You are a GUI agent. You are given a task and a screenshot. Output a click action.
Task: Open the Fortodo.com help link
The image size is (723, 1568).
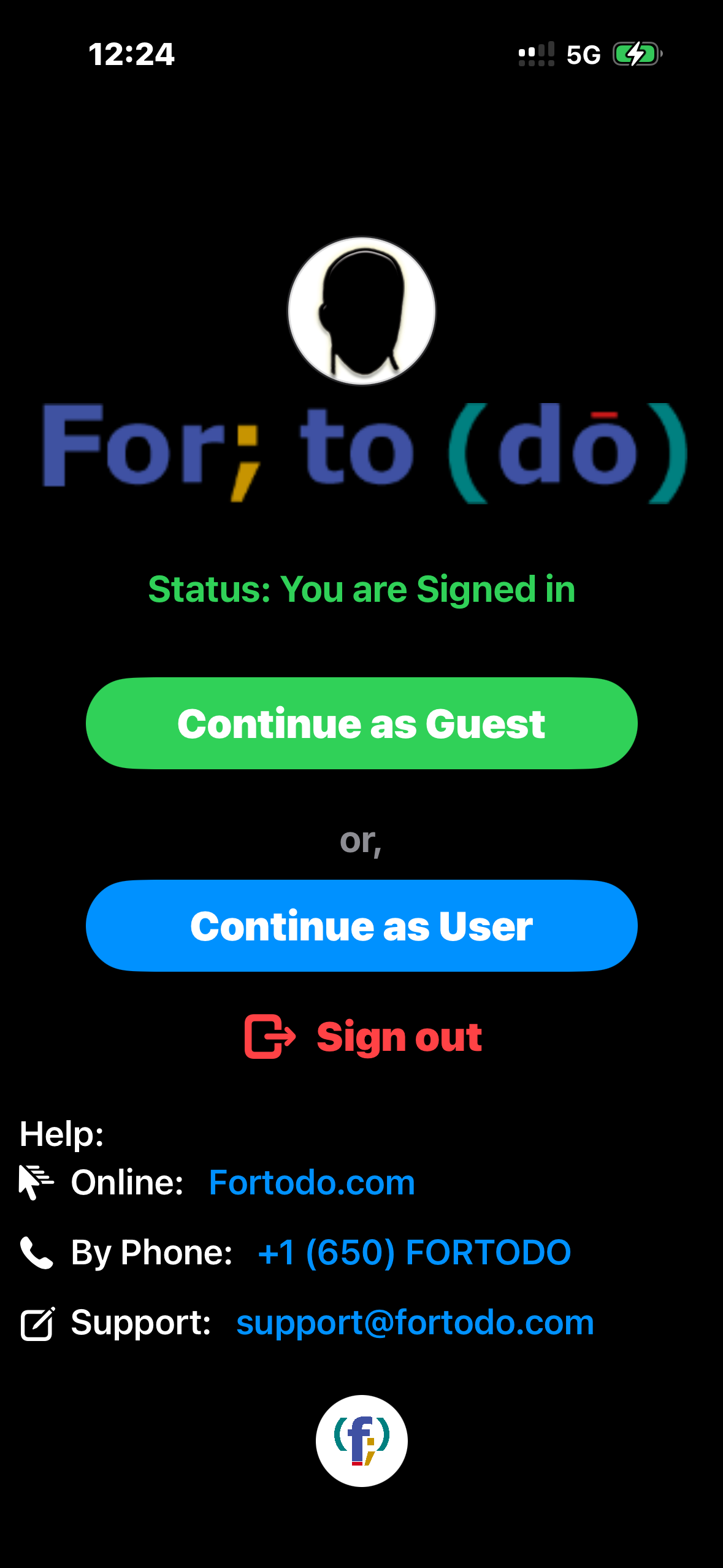click(312, 1183)
